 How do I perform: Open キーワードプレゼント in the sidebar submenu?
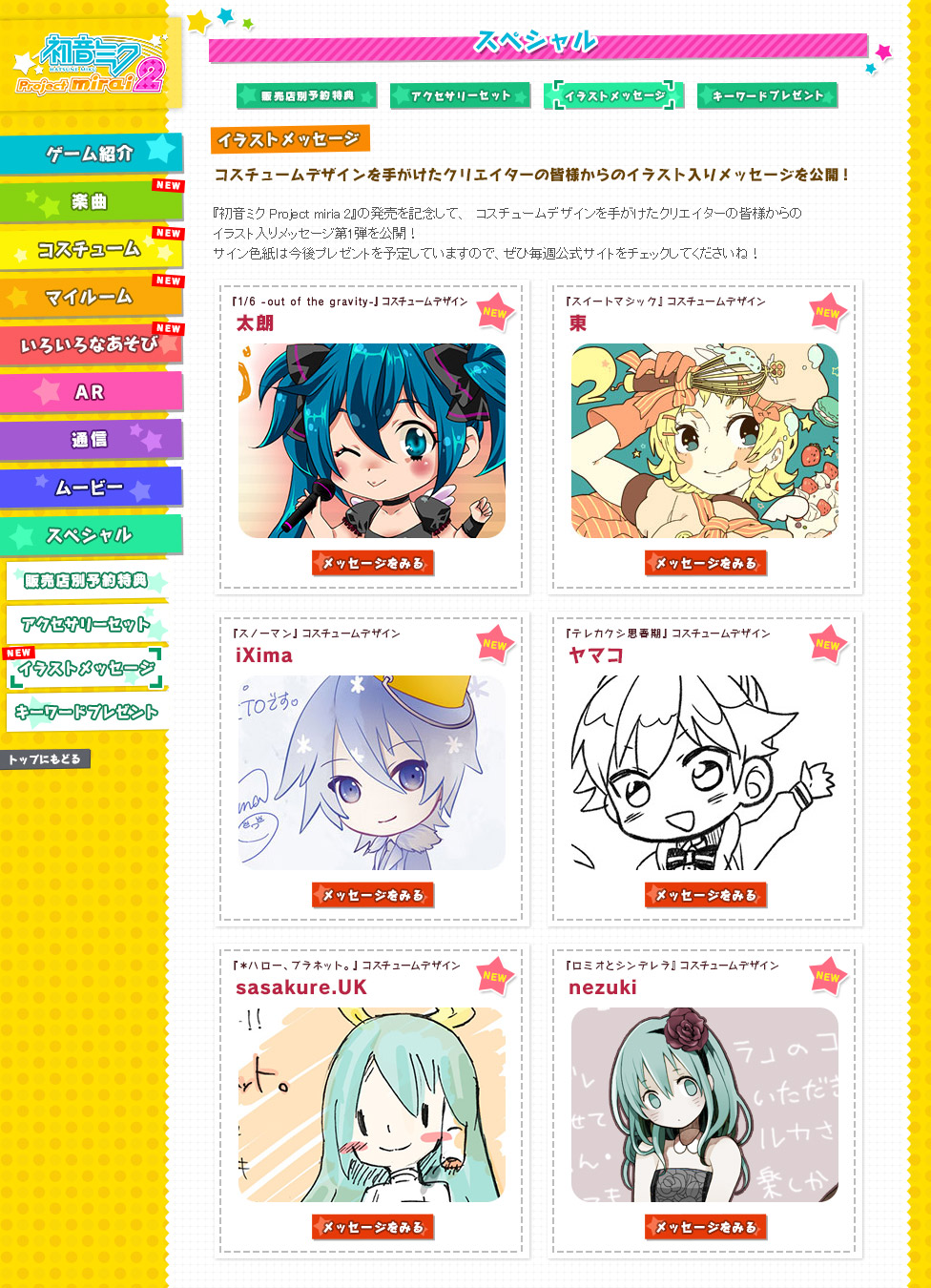pos(87,712)
